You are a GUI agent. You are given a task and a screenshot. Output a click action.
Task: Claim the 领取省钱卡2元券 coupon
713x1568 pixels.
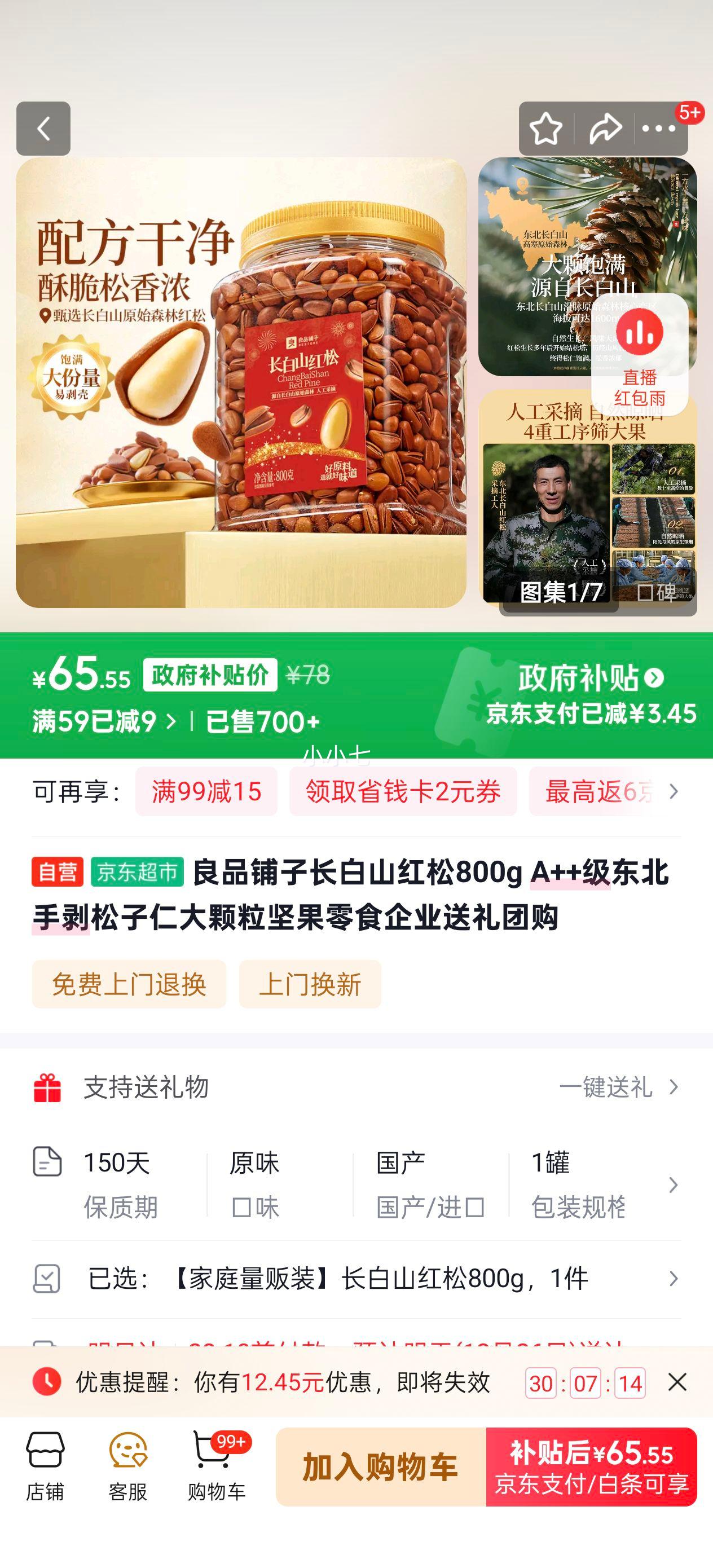[x=403, y=791]
